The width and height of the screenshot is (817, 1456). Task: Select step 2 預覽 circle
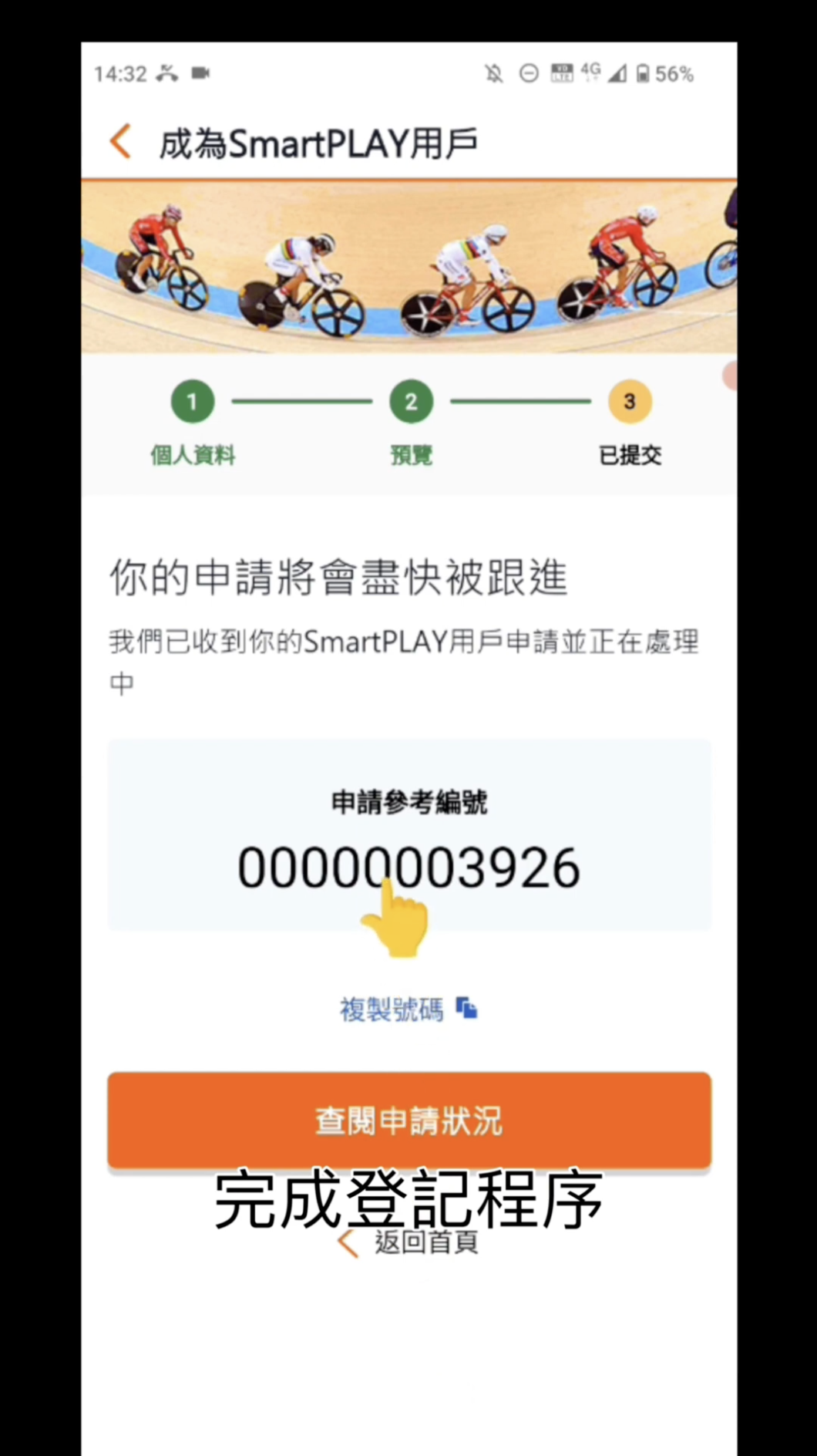pyautogui.click(x=410, y=401)
